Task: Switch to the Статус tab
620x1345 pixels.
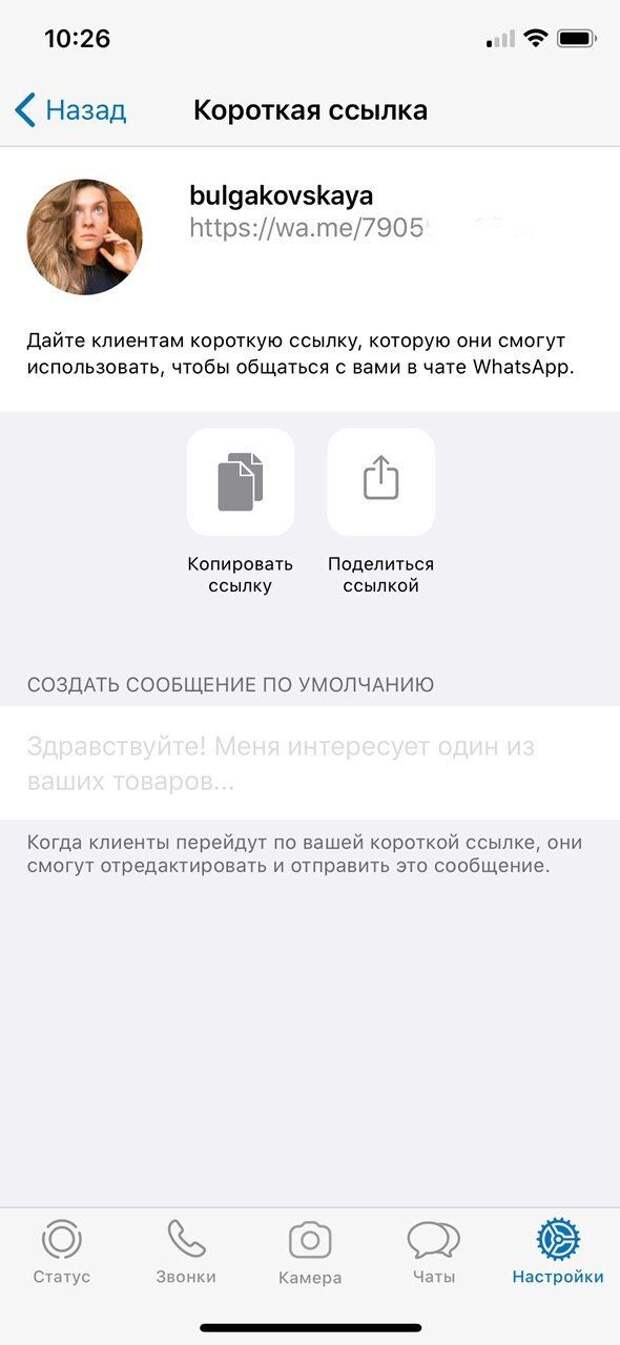Action: point(62,1252)
